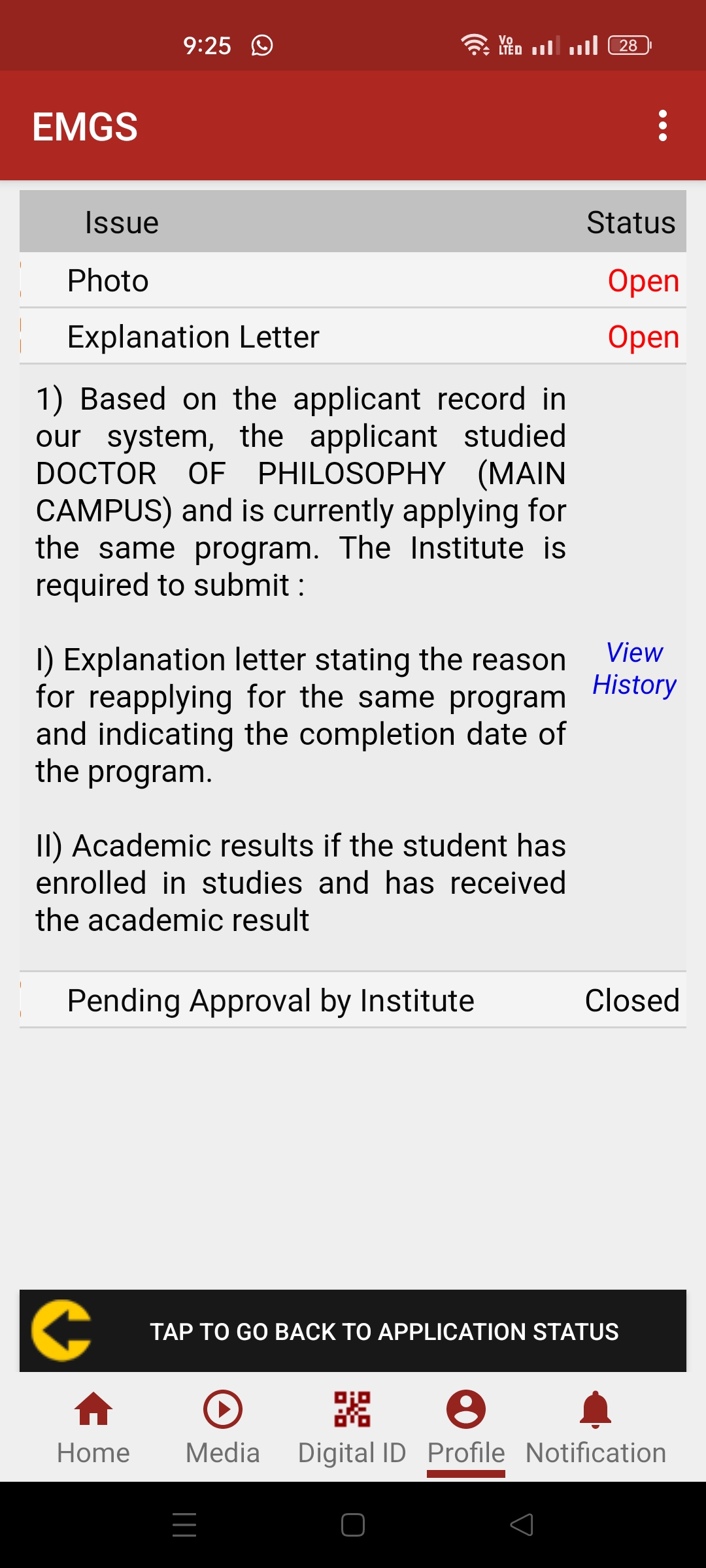Open the Digital ID tab

352,1427
